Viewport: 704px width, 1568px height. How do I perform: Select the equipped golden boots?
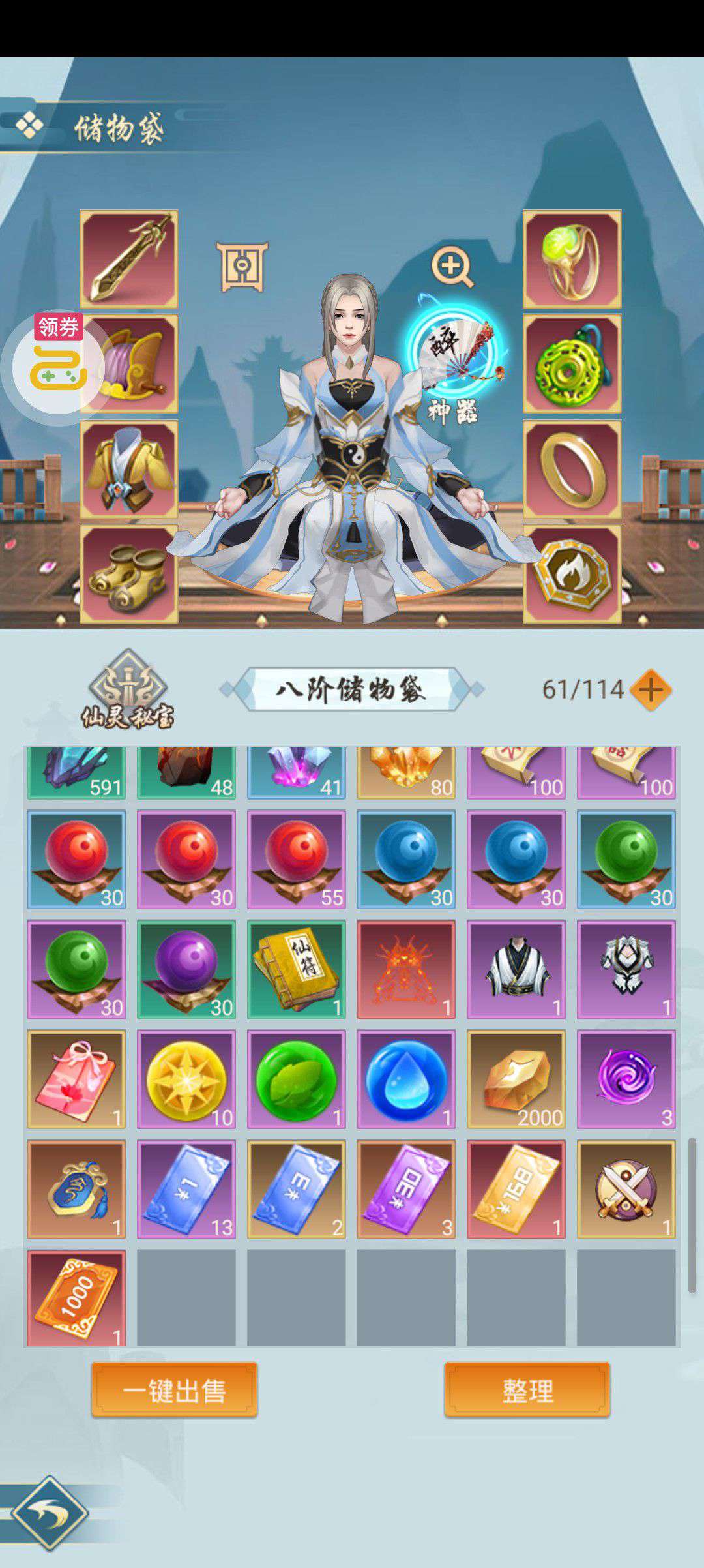coord(129,575)
